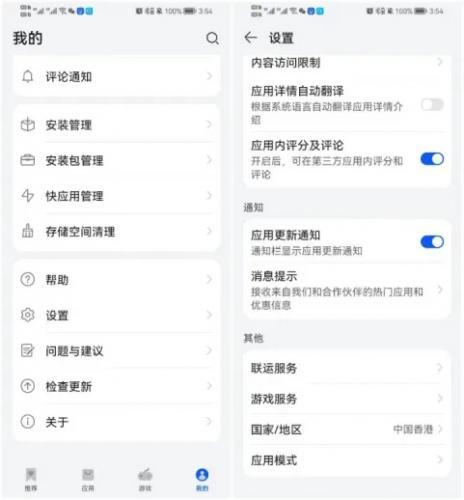This screenshot has height=500, width=464.
Task: Open 存储空间清理
Action: click(116, 232)
